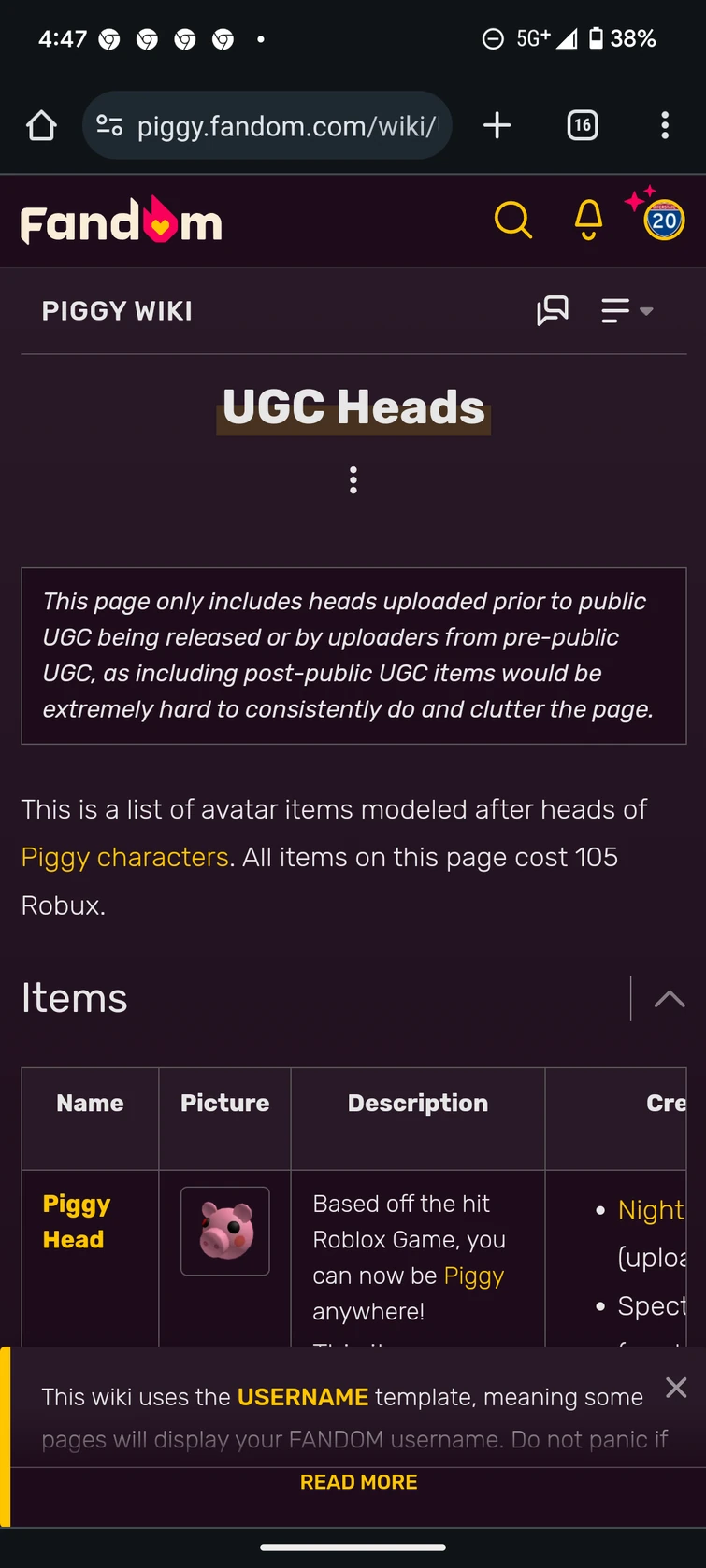The height and width of the screenshot is (1568, 706).
Task: Open the Piggy Head item link
Action: pos(77,1221)
